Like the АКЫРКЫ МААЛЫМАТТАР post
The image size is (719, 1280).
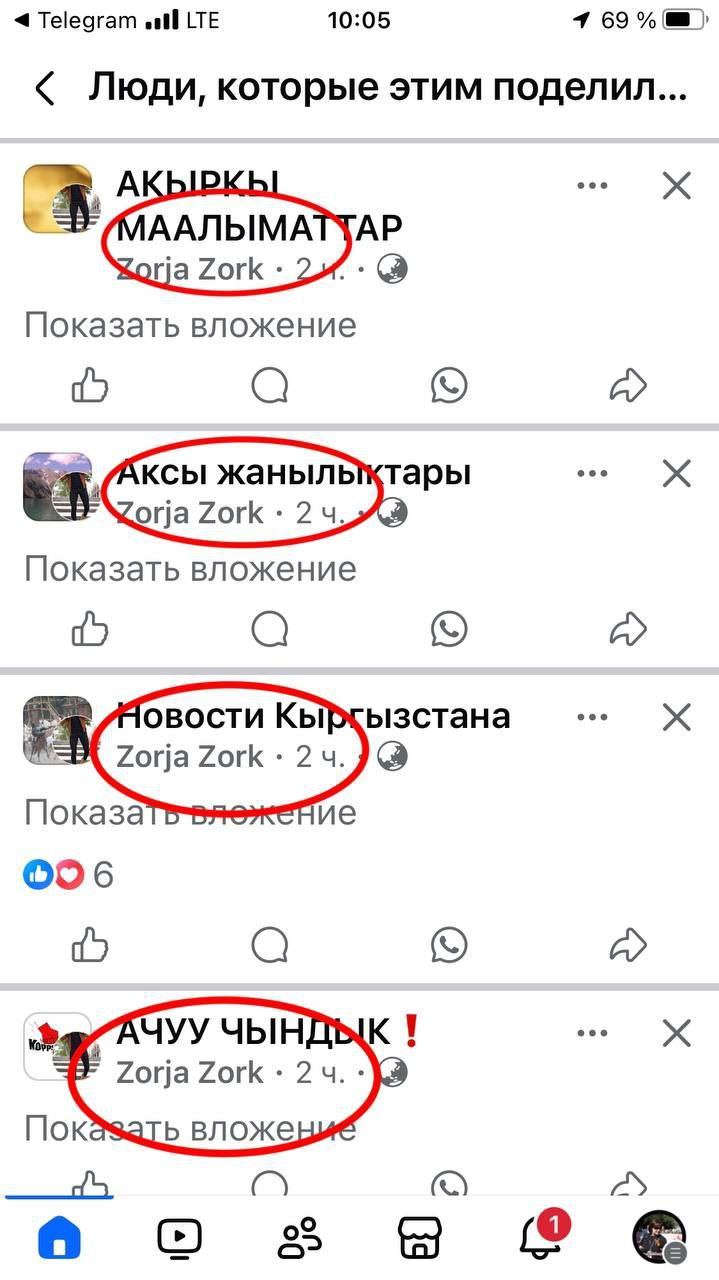[x=91, y=385]
